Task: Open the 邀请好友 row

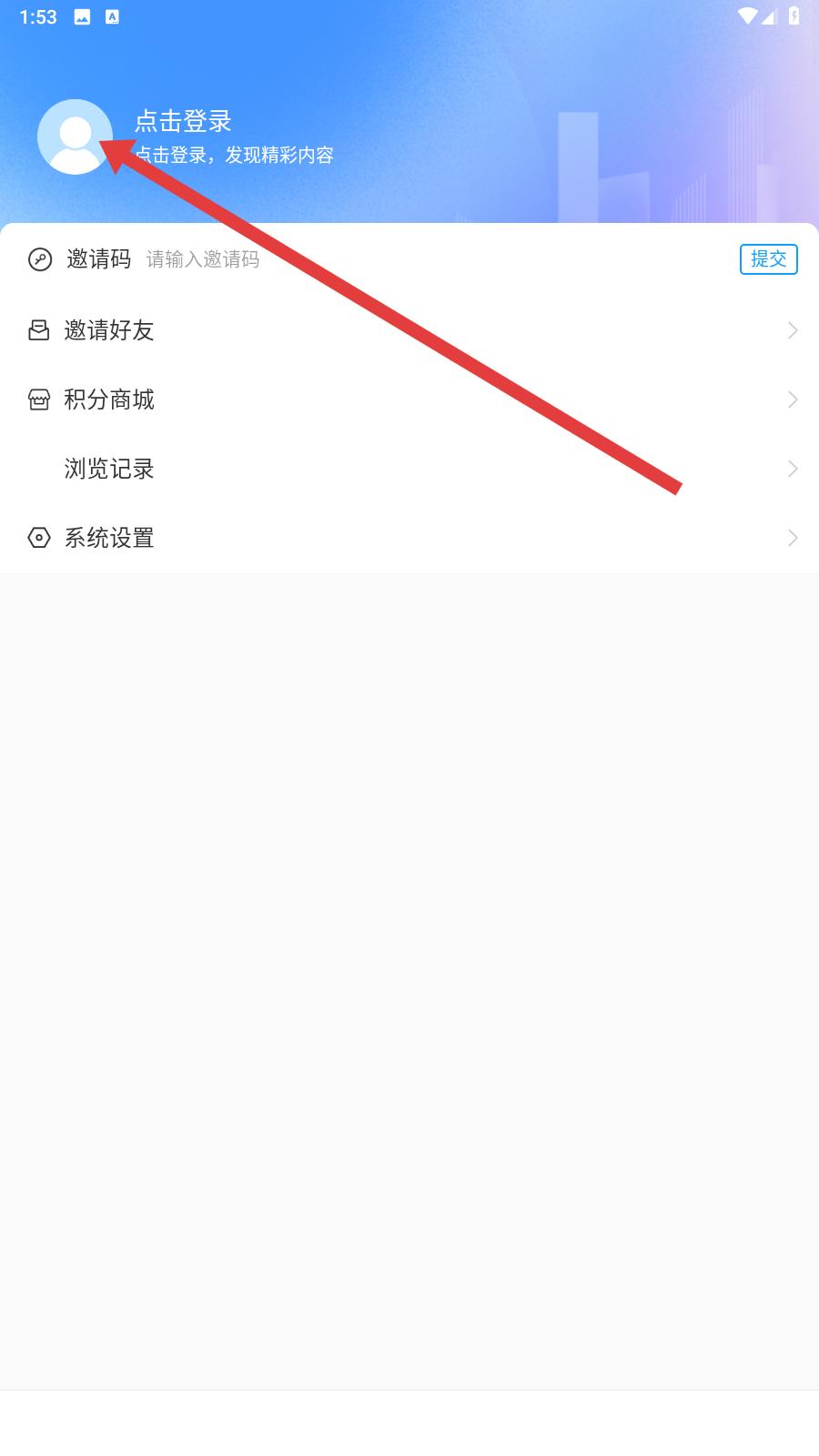Action: pyautogui.click(x=409, y=330)
